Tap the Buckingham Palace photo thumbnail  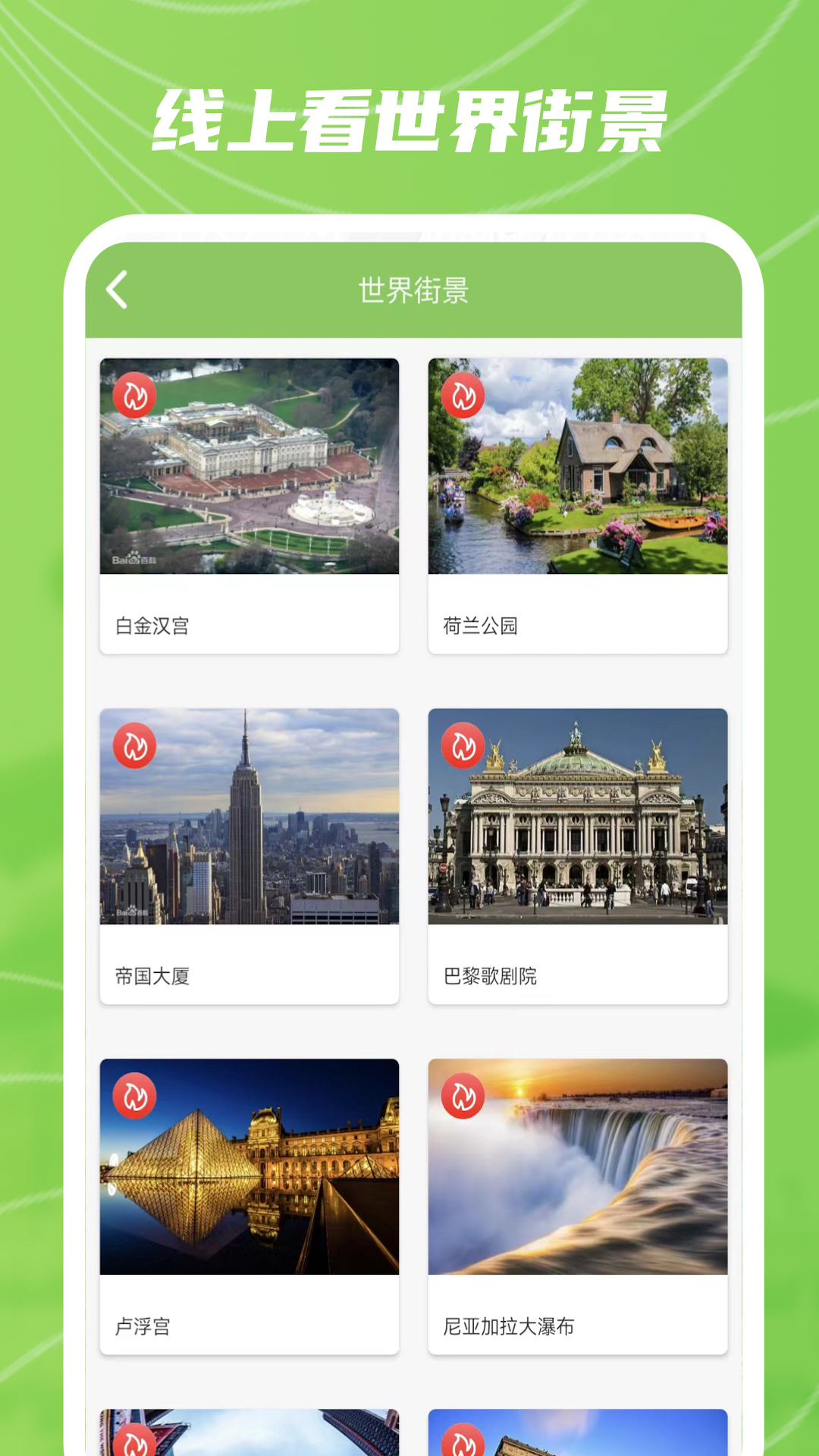(x=249, y=468)
